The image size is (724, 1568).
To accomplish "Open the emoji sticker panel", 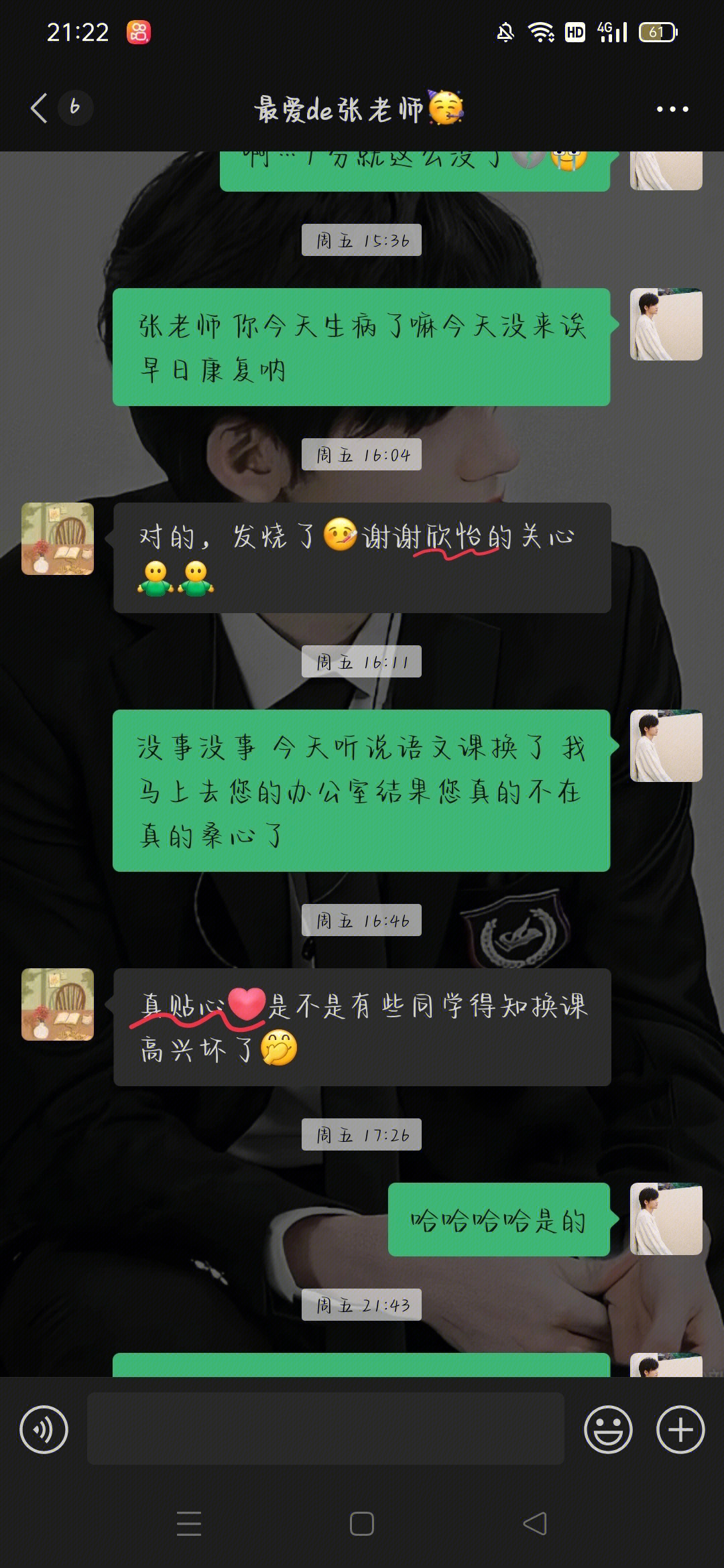I will [x=608, y=1429].
